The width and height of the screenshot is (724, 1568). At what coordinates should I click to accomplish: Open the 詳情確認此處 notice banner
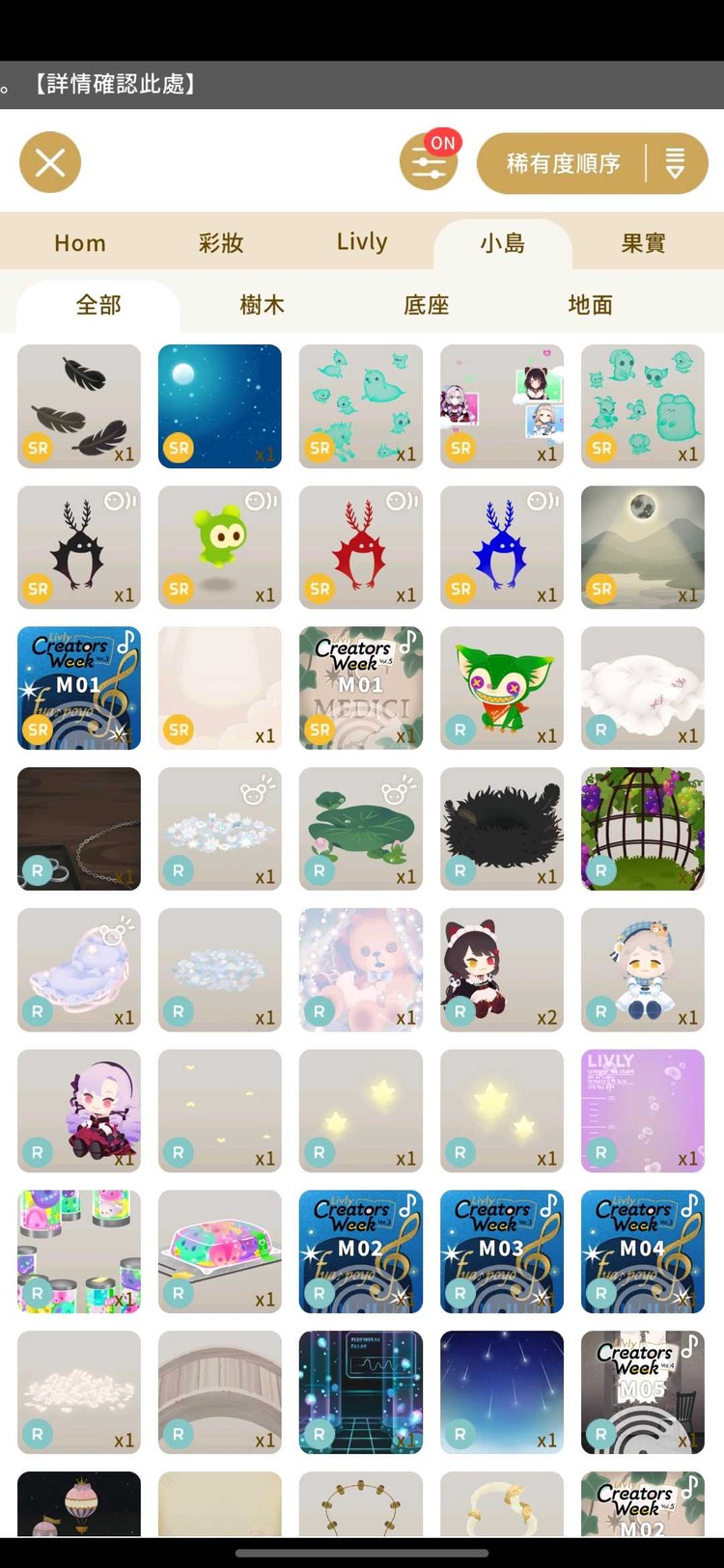[x=116, y=84]
